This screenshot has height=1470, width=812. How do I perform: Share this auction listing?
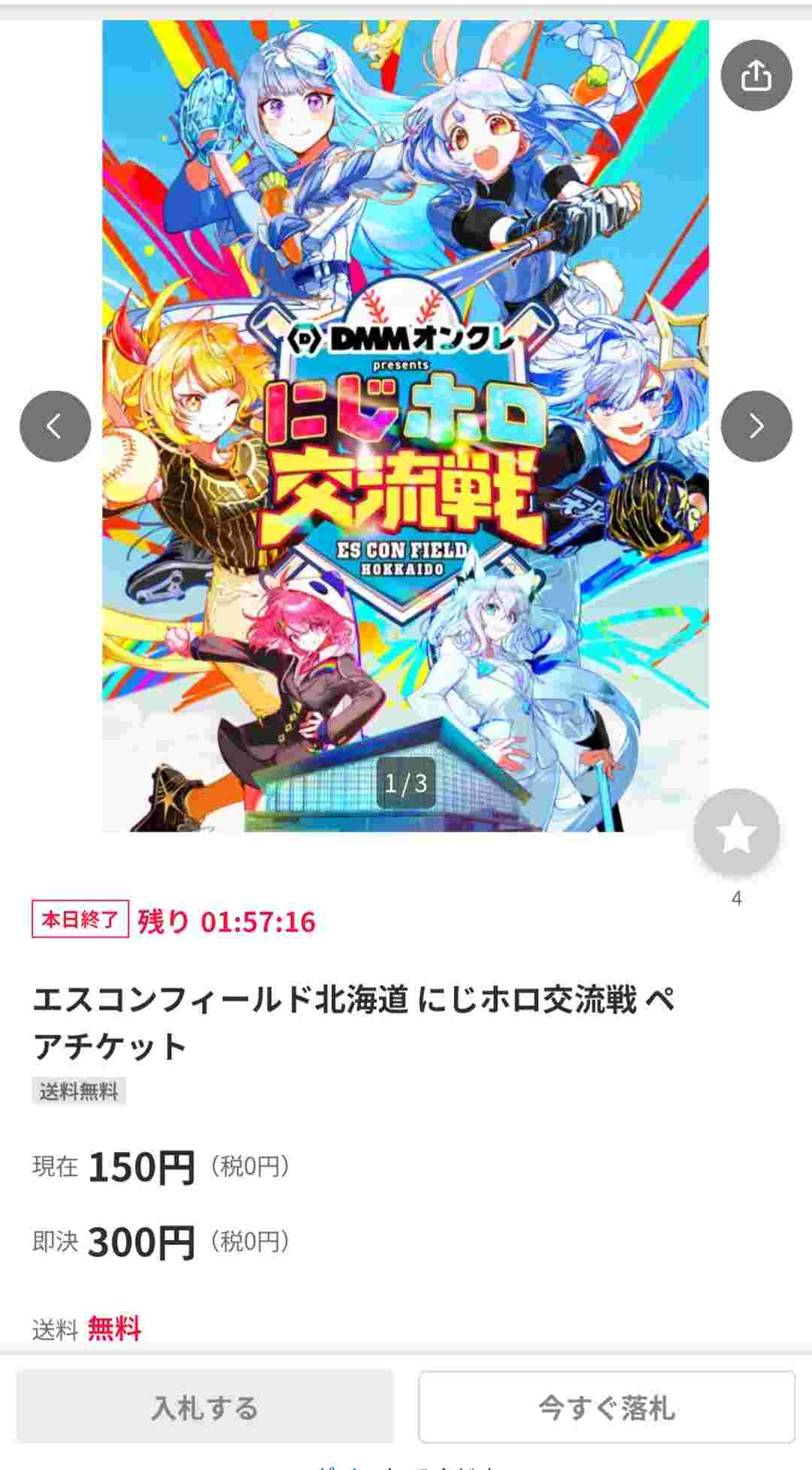tap(756, 75)
